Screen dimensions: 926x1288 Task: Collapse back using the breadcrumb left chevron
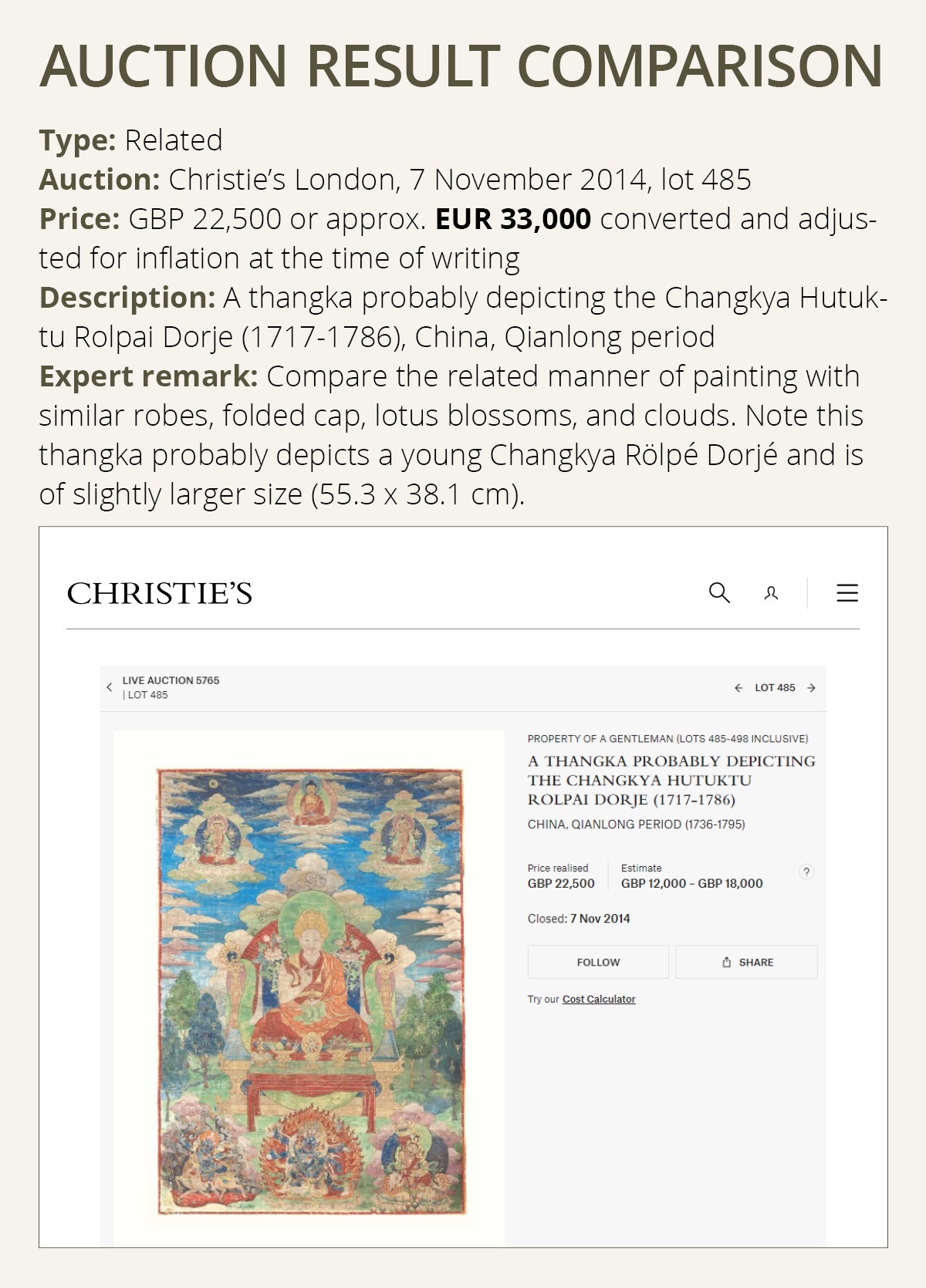[x=110, y=686]
